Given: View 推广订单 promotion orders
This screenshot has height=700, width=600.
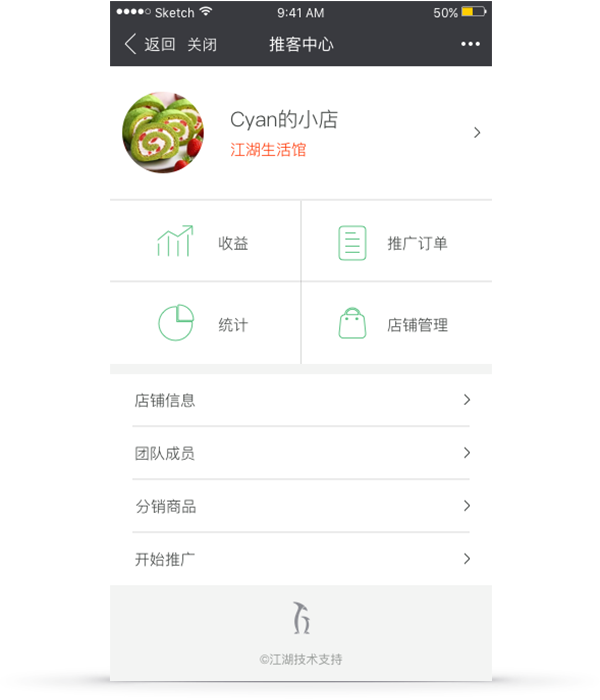Looking at the screenshot, I should [395, 243].
